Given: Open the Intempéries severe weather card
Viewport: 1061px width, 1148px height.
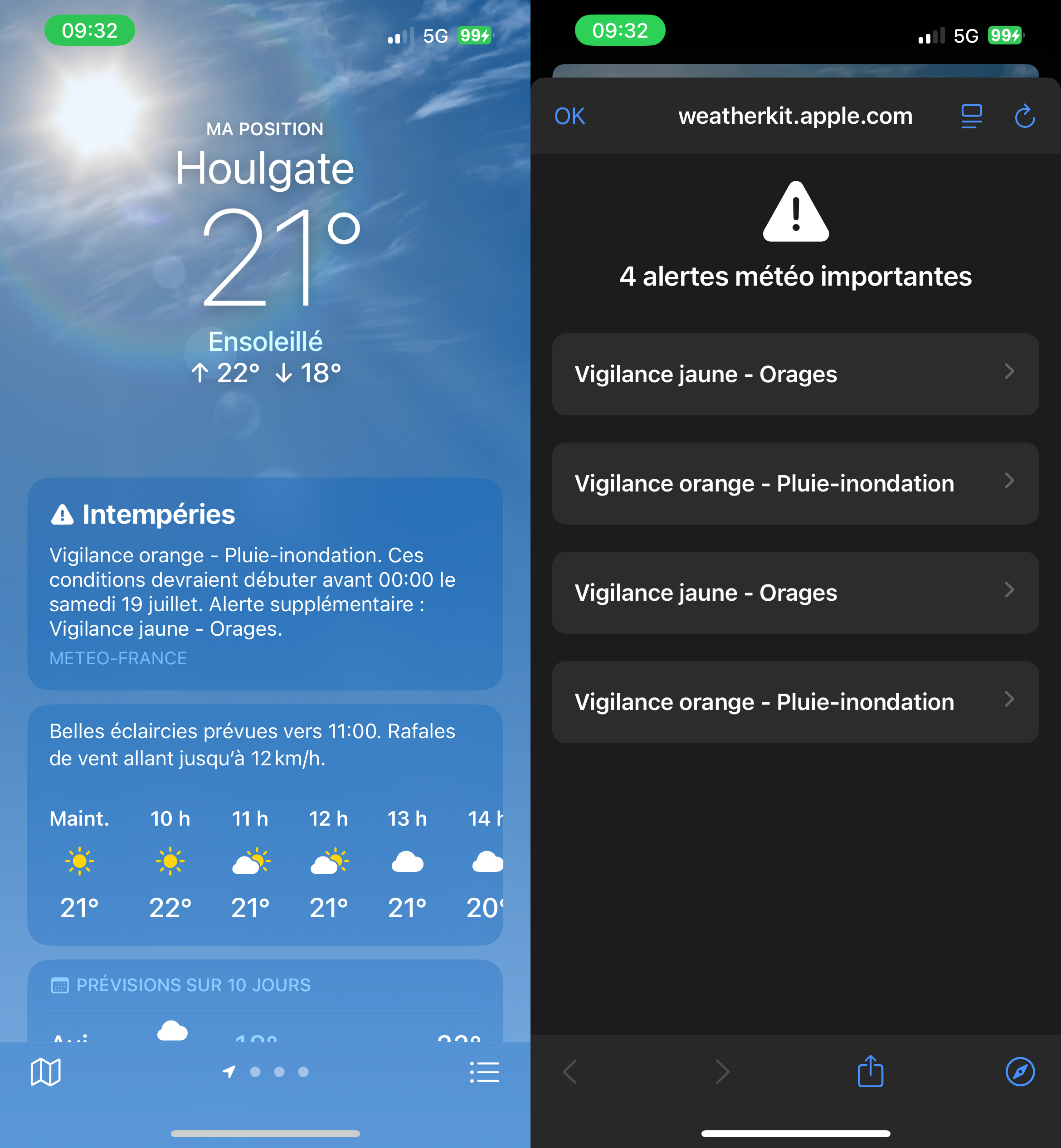Looking at the screenshot, I should point(265,583).
